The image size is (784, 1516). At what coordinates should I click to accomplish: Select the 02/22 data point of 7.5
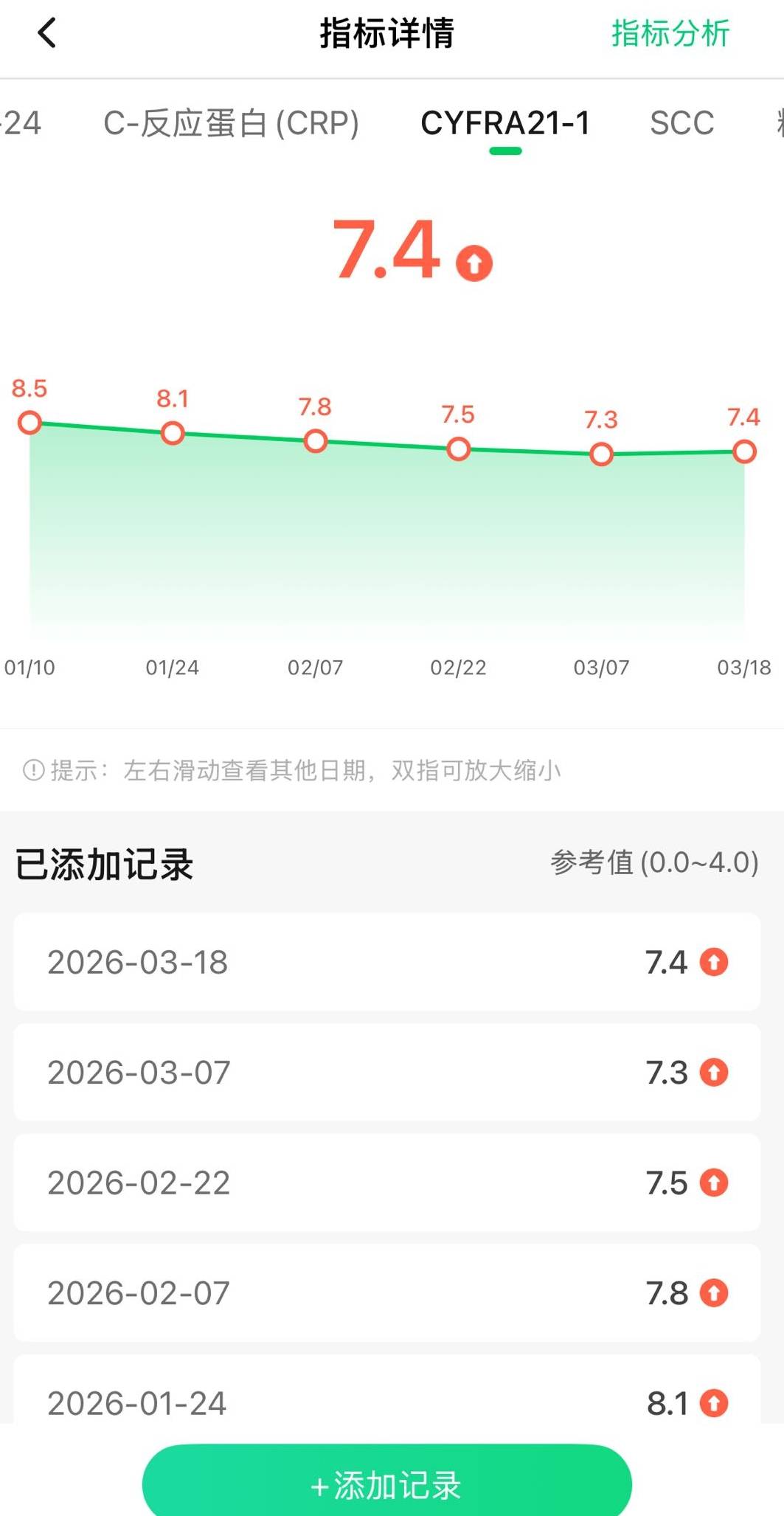pyautogui.click(x=459, y=449)
